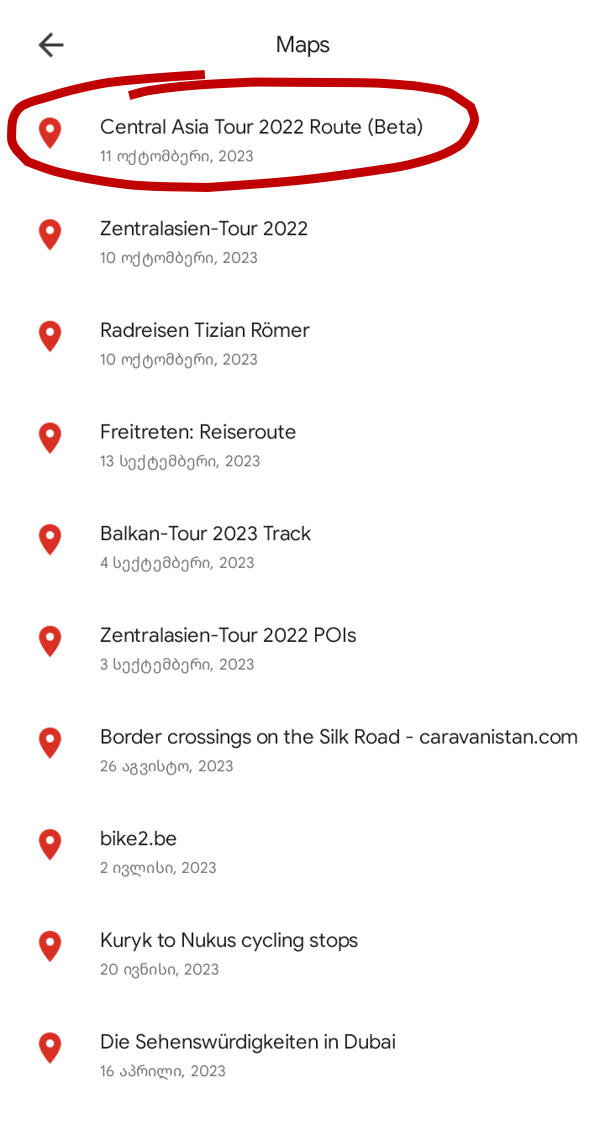This screenshot has height=1125, width=605.
Task: Select Radreisen Tizian Römer map
Action: [x=302, y=344]
